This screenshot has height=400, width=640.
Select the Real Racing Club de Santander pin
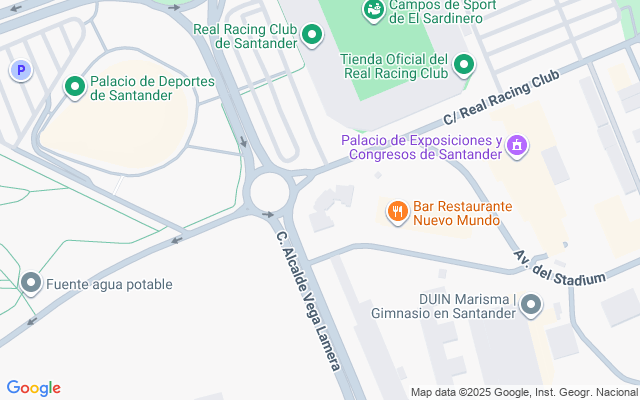[x=312, y=36]
